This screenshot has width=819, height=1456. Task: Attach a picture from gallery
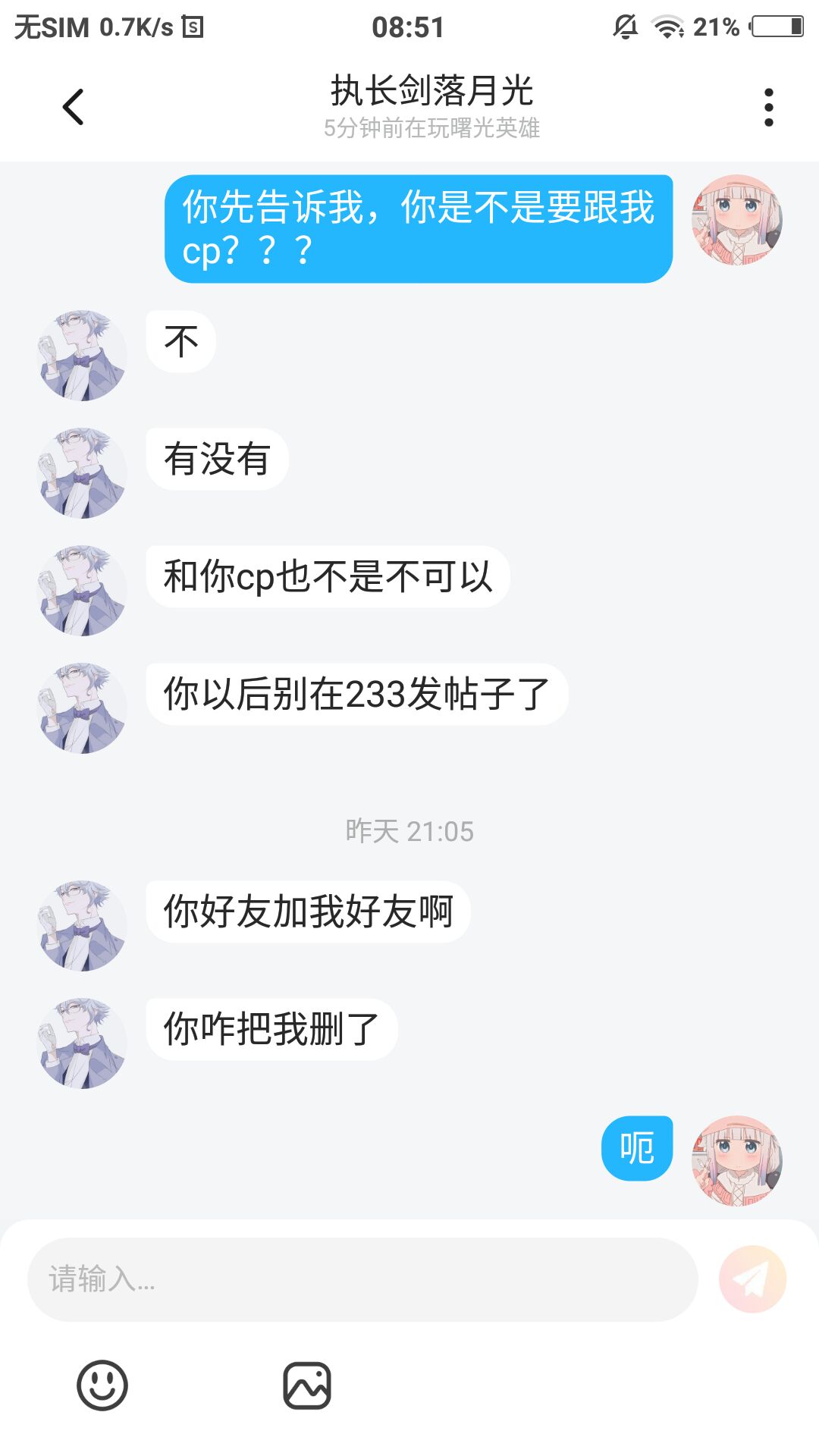pos(307,1385)
